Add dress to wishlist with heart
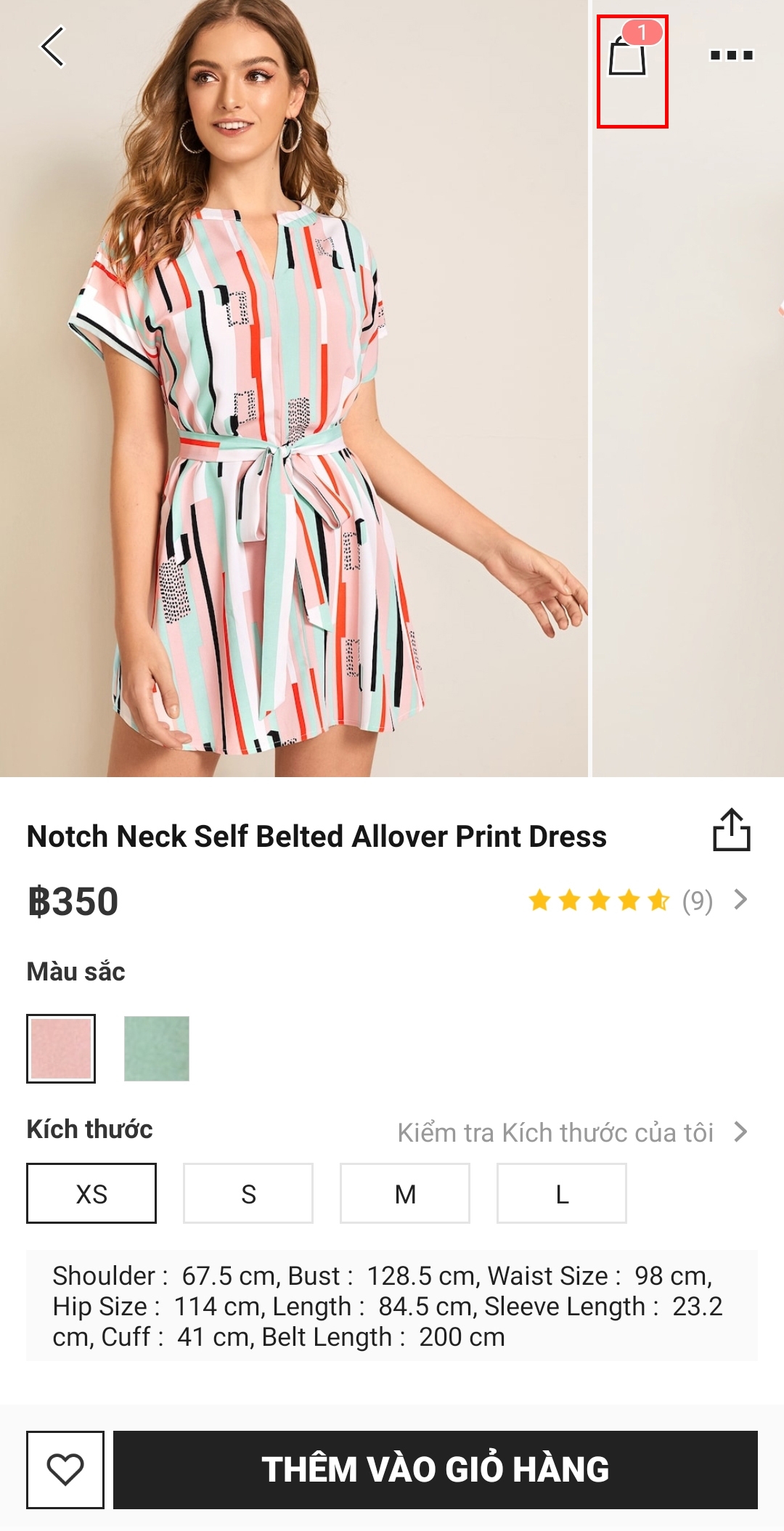Viewport: 784px width, 1531px height. pyautogui.click(x=65, y=1469)
